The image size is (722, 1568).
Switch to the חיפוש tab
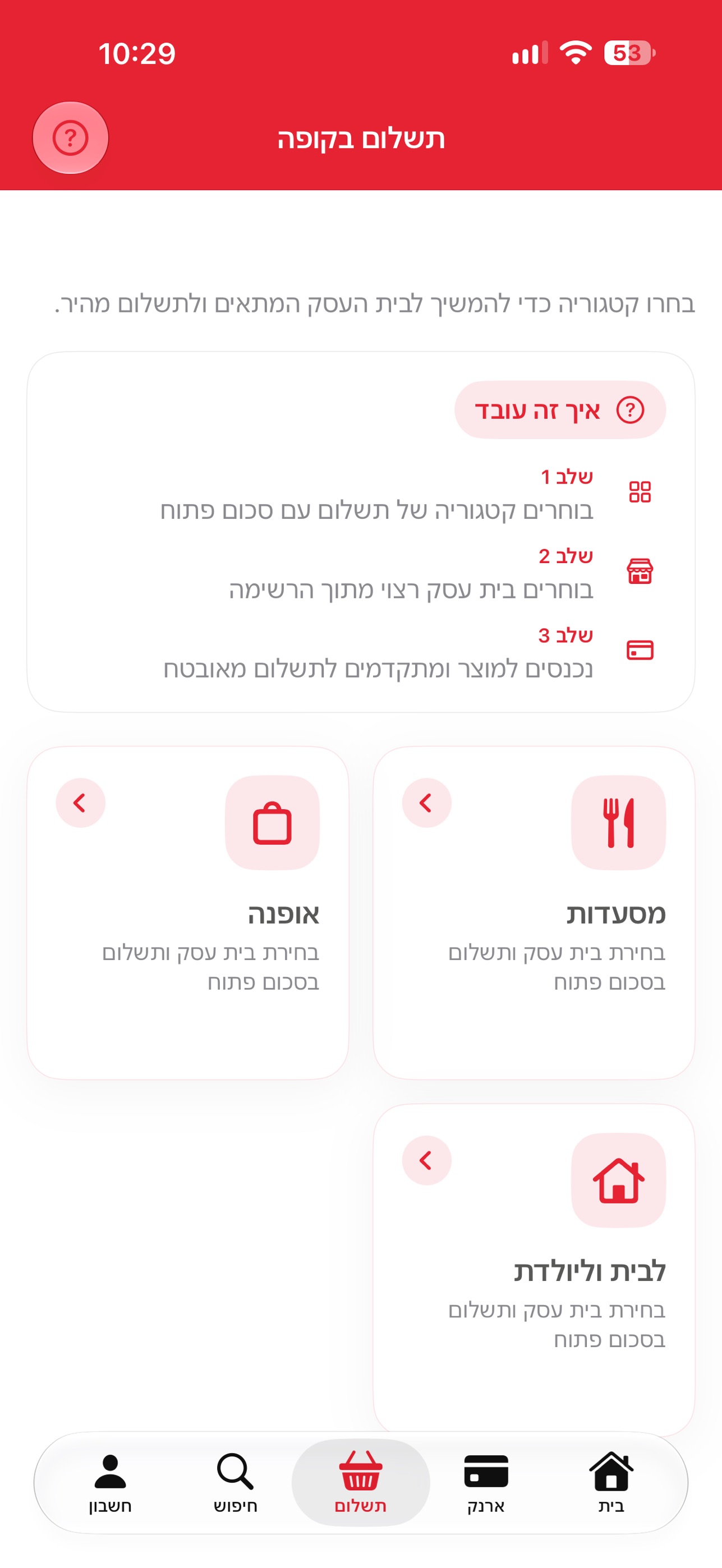[235, 1483]
